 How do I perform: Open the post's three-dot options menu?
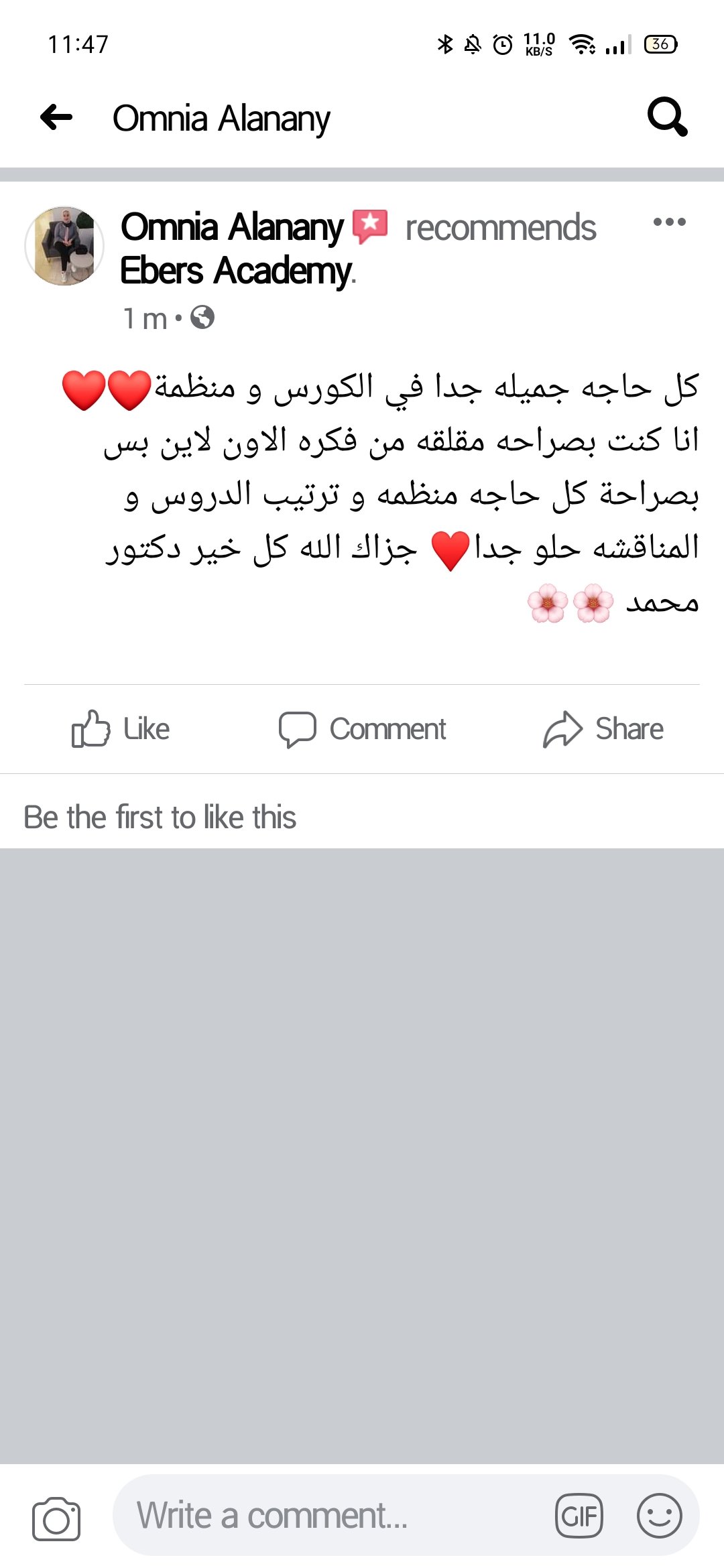pos(669,222)
